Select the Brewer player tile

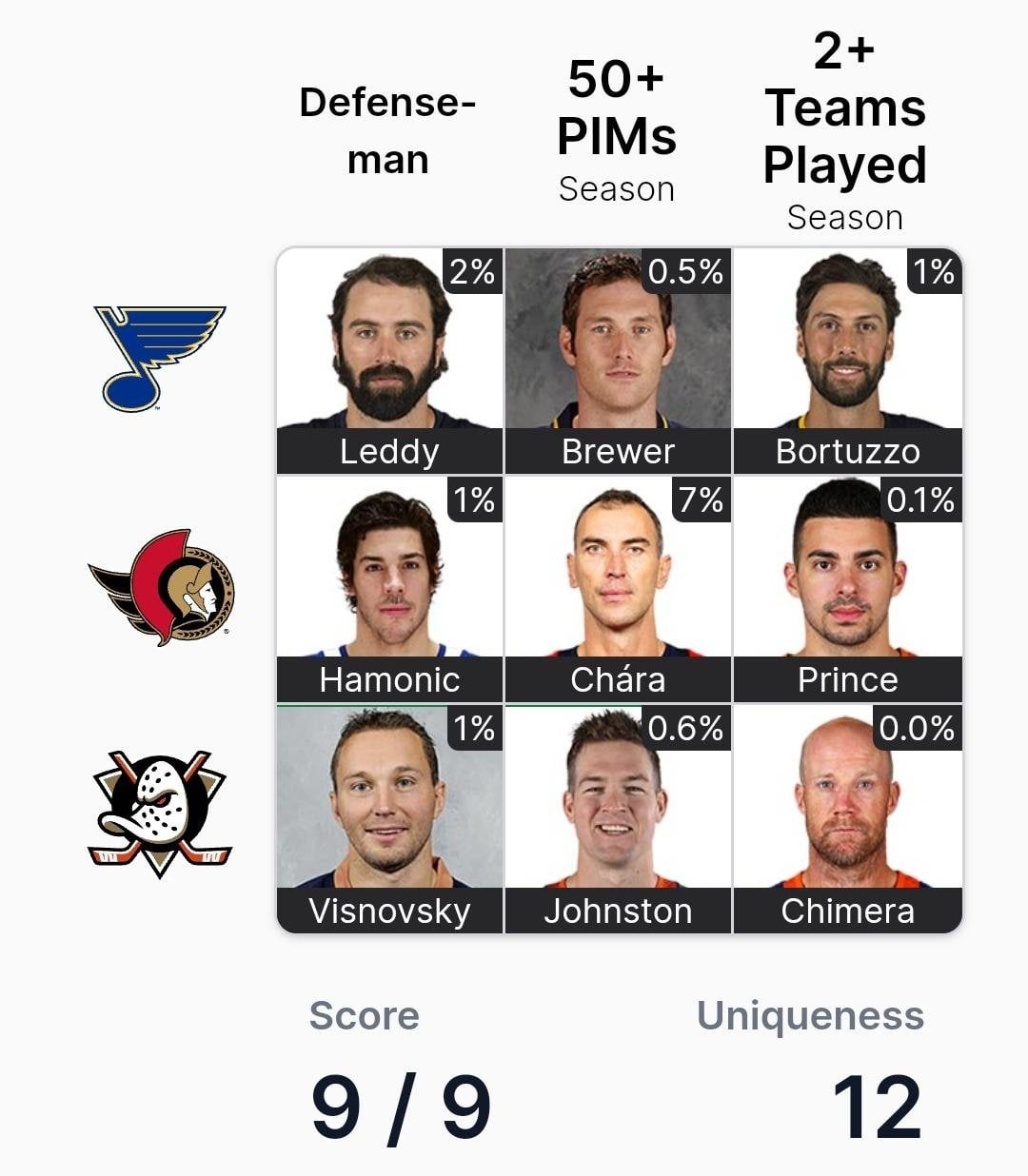(618, 362)
